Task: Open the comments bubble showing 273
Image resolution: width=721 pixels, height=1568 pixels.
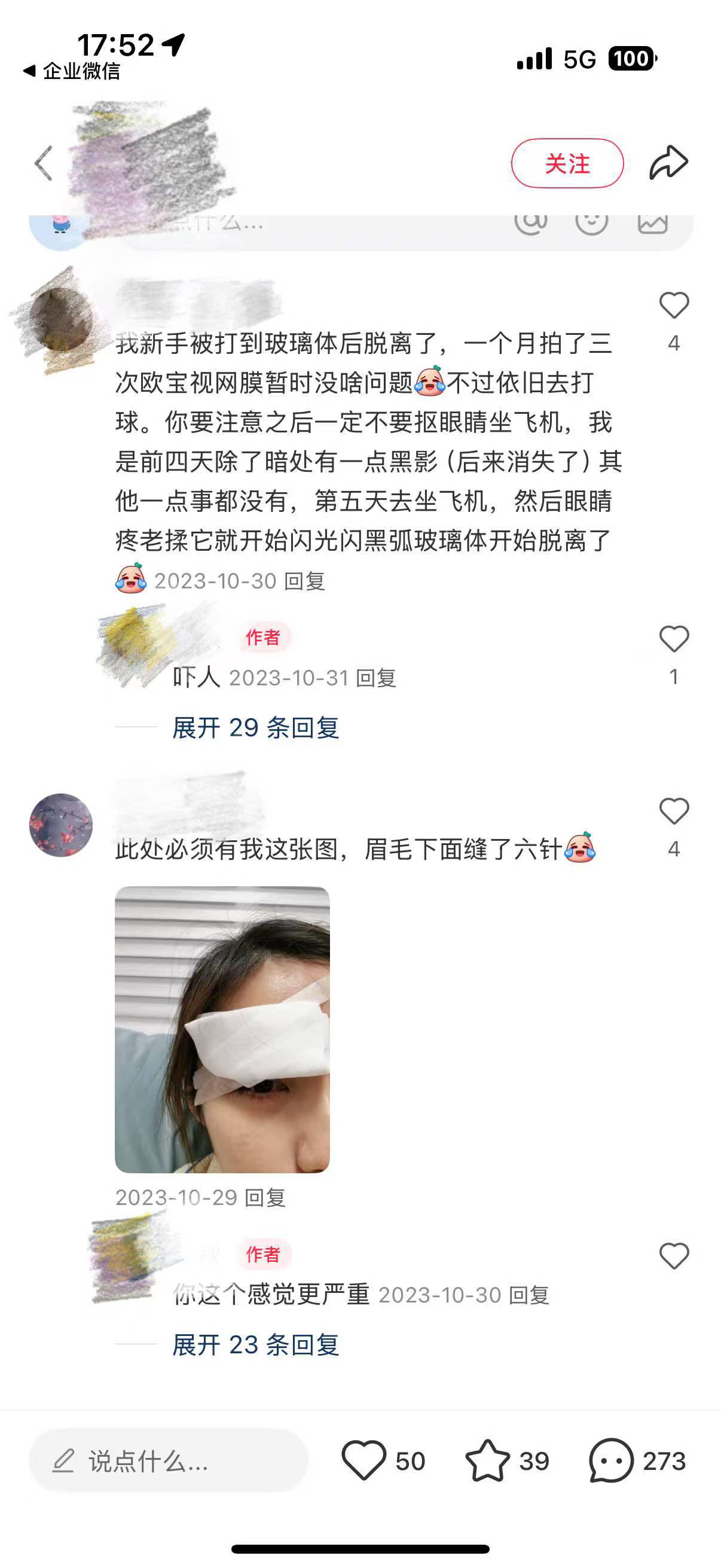Action: pos(612,1461)
